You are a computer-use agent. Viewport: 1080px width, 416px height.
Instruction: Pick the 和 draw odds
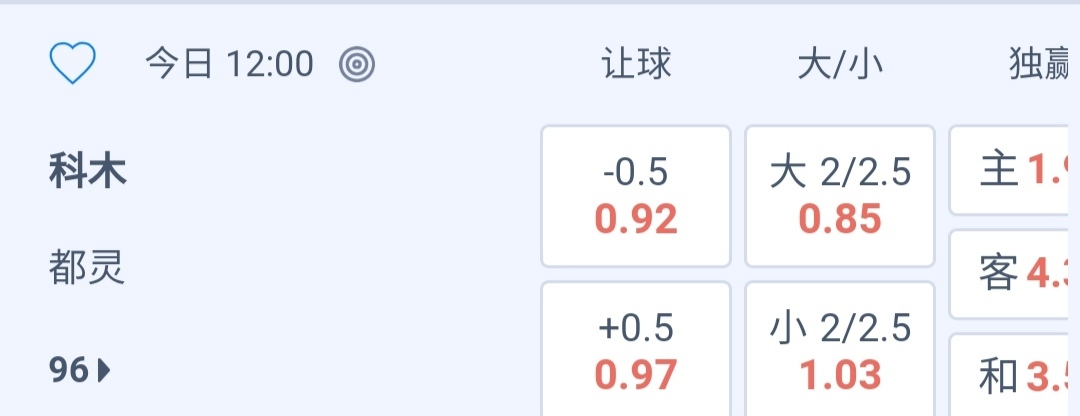[1014, 376]
